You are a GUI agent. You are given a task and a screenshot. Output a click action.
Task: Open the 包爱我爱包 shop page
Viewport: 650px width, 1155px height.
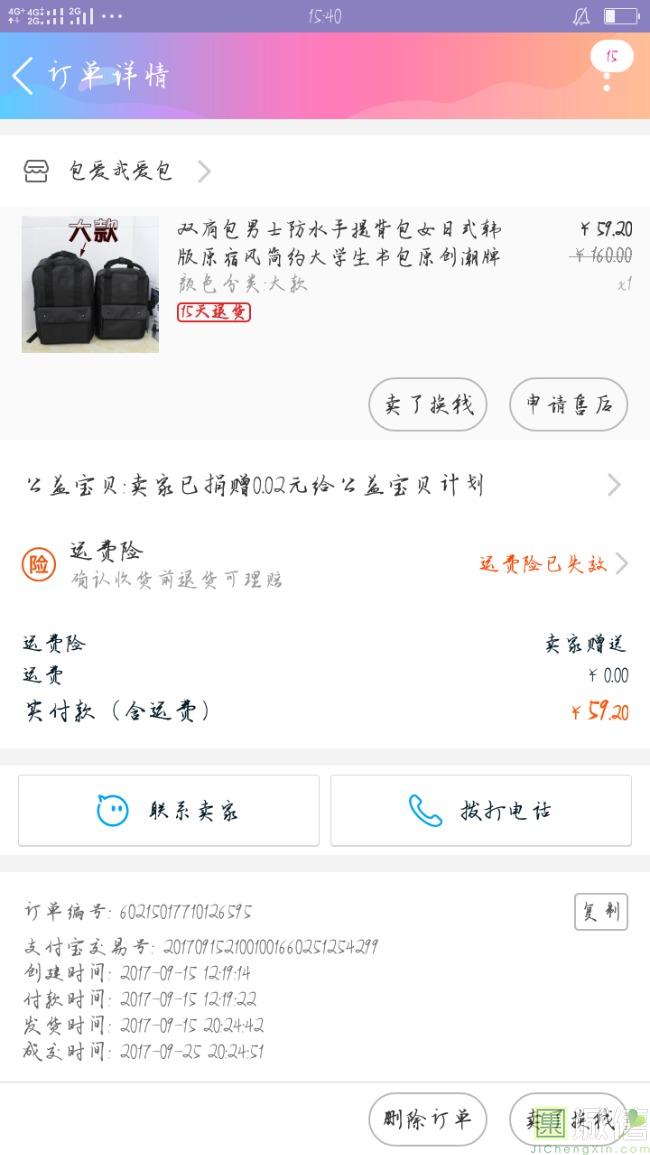[x=120, y=171]
